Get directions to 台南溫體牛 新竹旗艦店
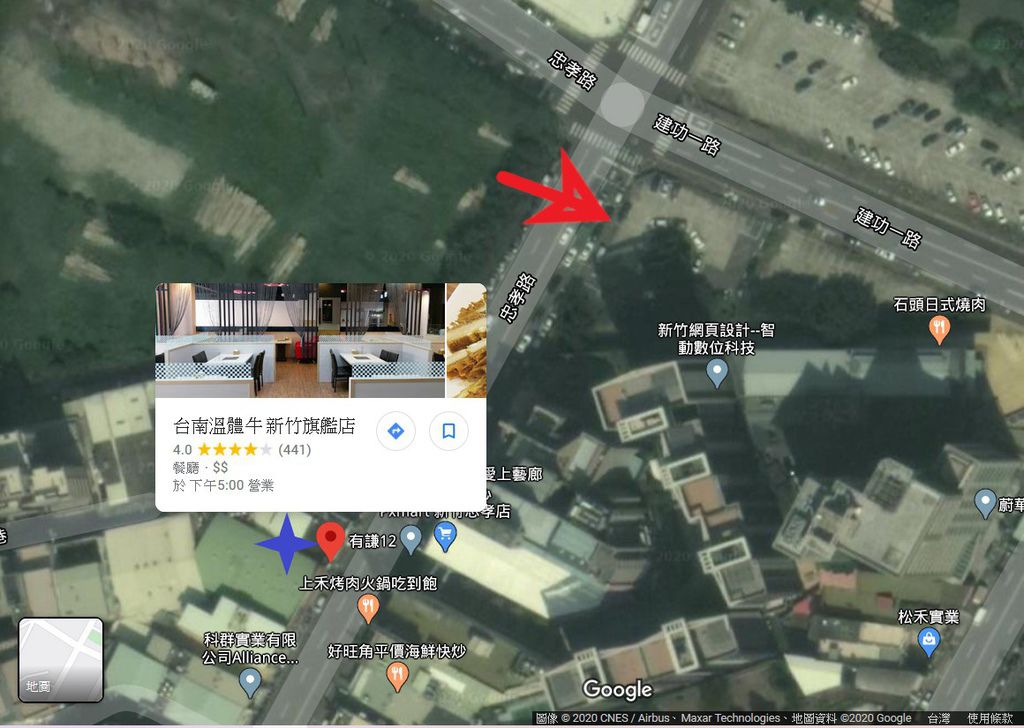This screenshot has height=728, width=1024. tap(395, 431)
